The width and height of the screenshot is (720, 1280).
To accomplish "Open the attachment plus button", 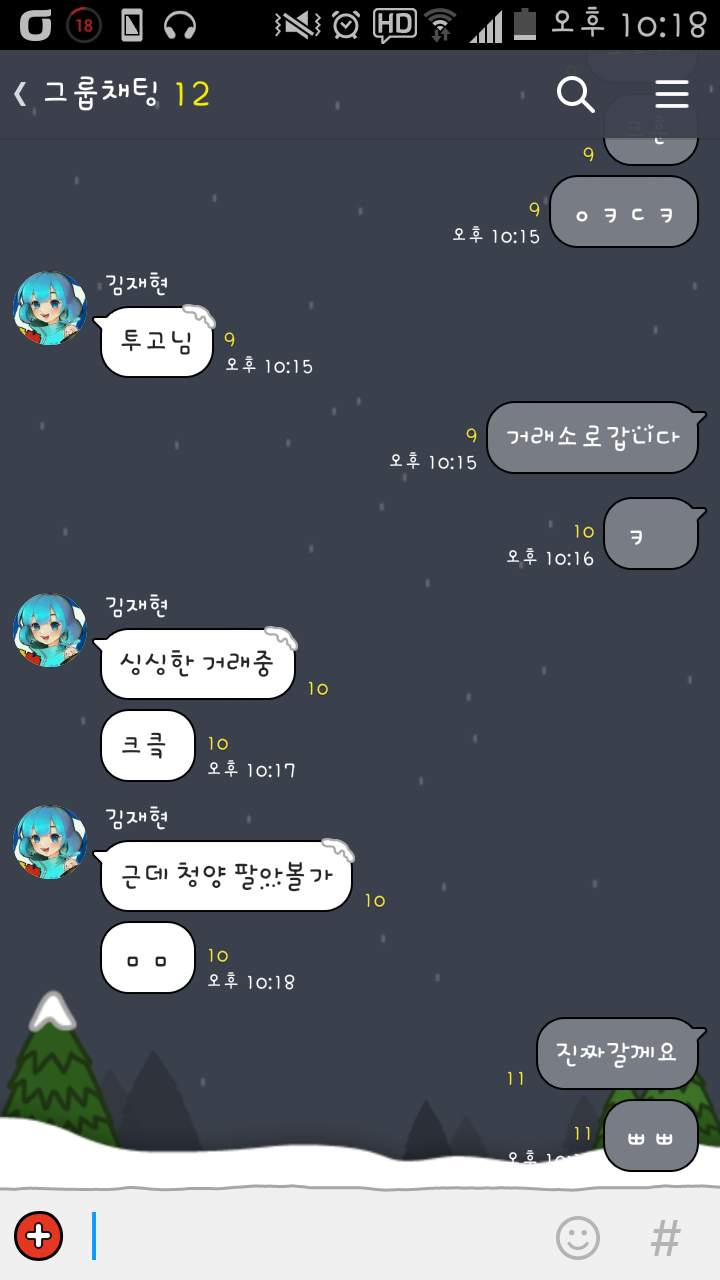I will pyautogui.click(x=39, y=1236).
